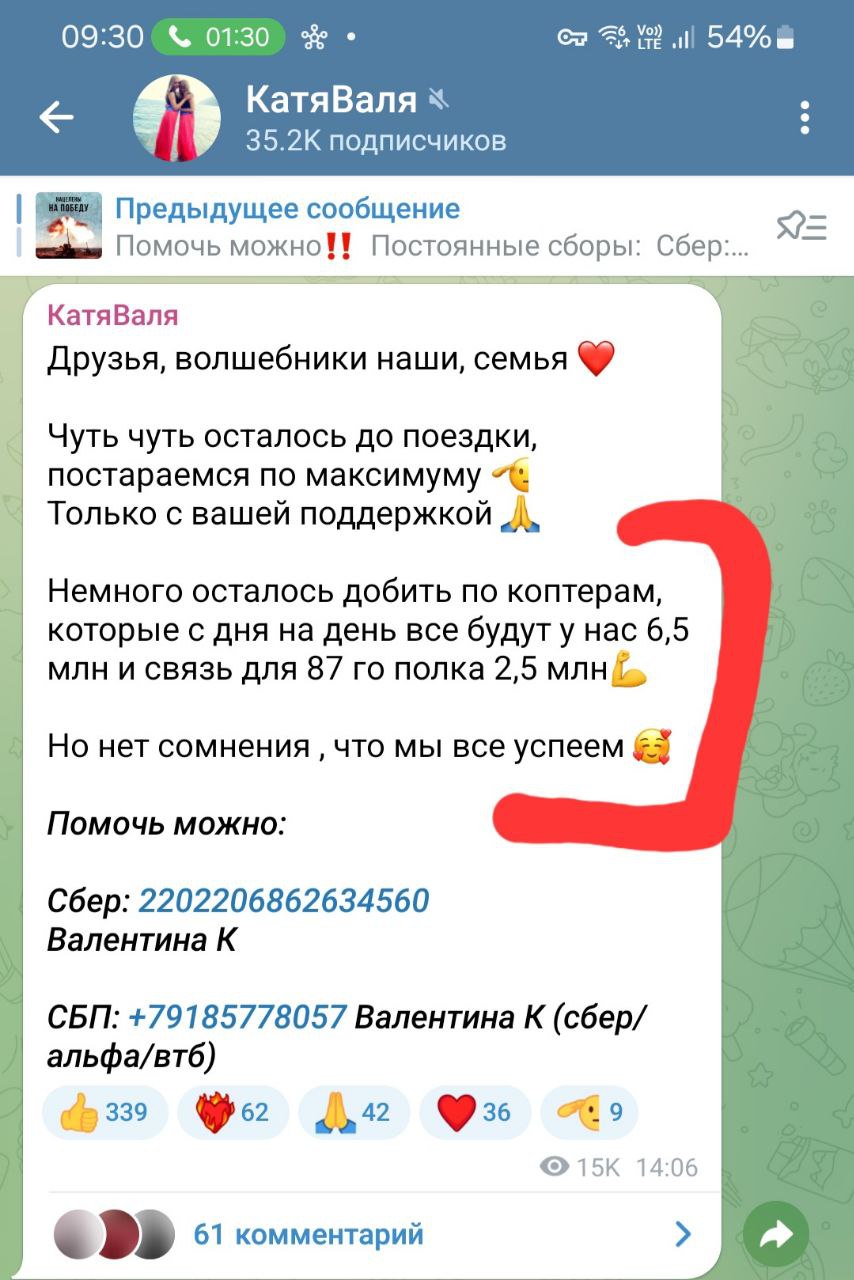
Task: Jump to the pinned previous message
Action: (x=400, y=227)
